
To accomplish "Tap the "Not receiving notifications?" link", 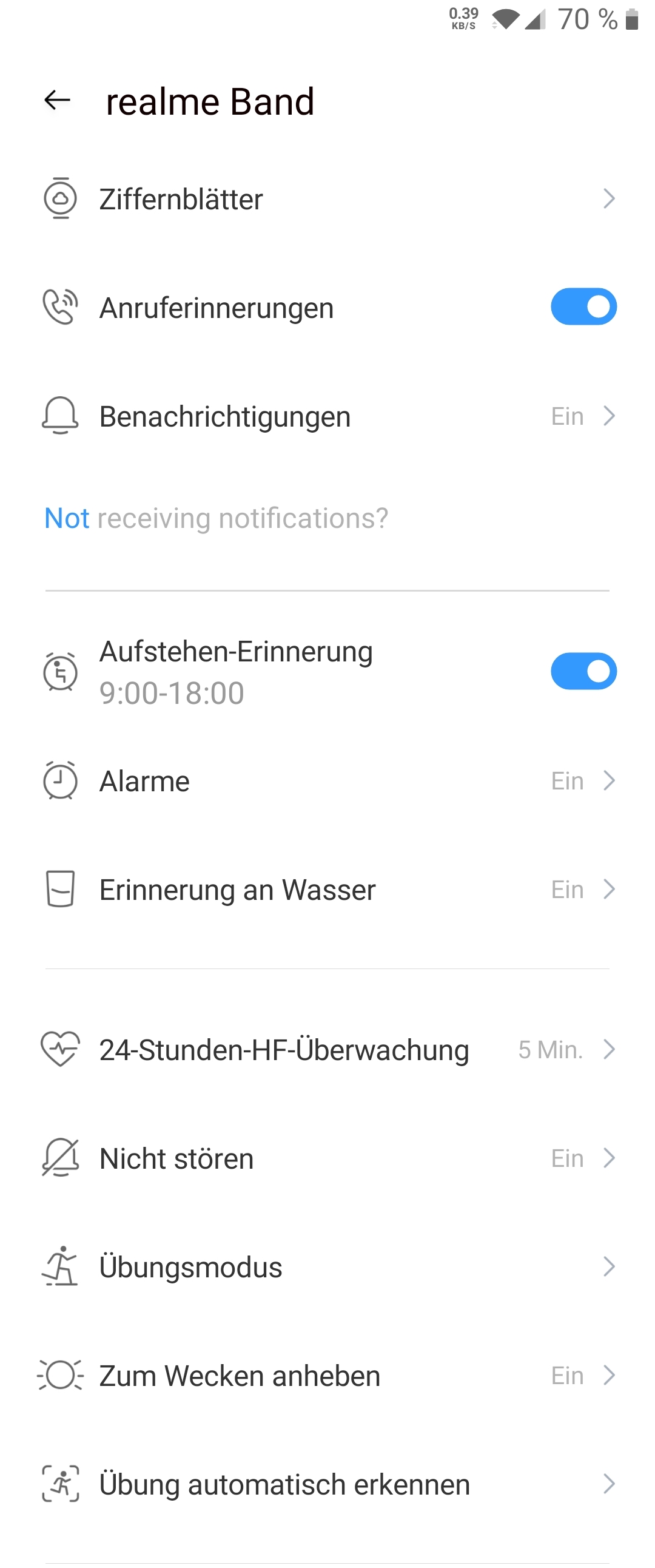I will (216, 519).
